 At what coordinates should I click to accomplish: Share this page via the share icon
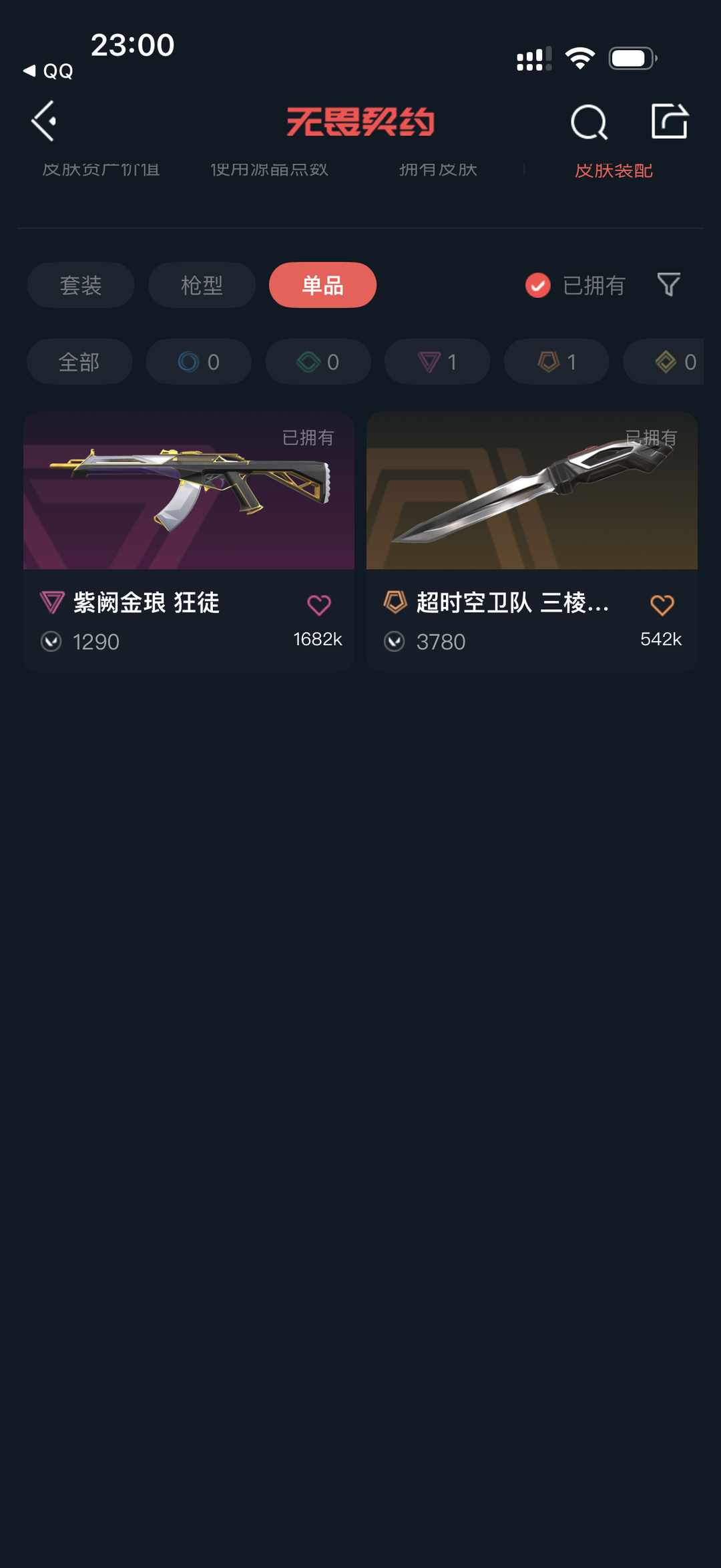(669, 122)
